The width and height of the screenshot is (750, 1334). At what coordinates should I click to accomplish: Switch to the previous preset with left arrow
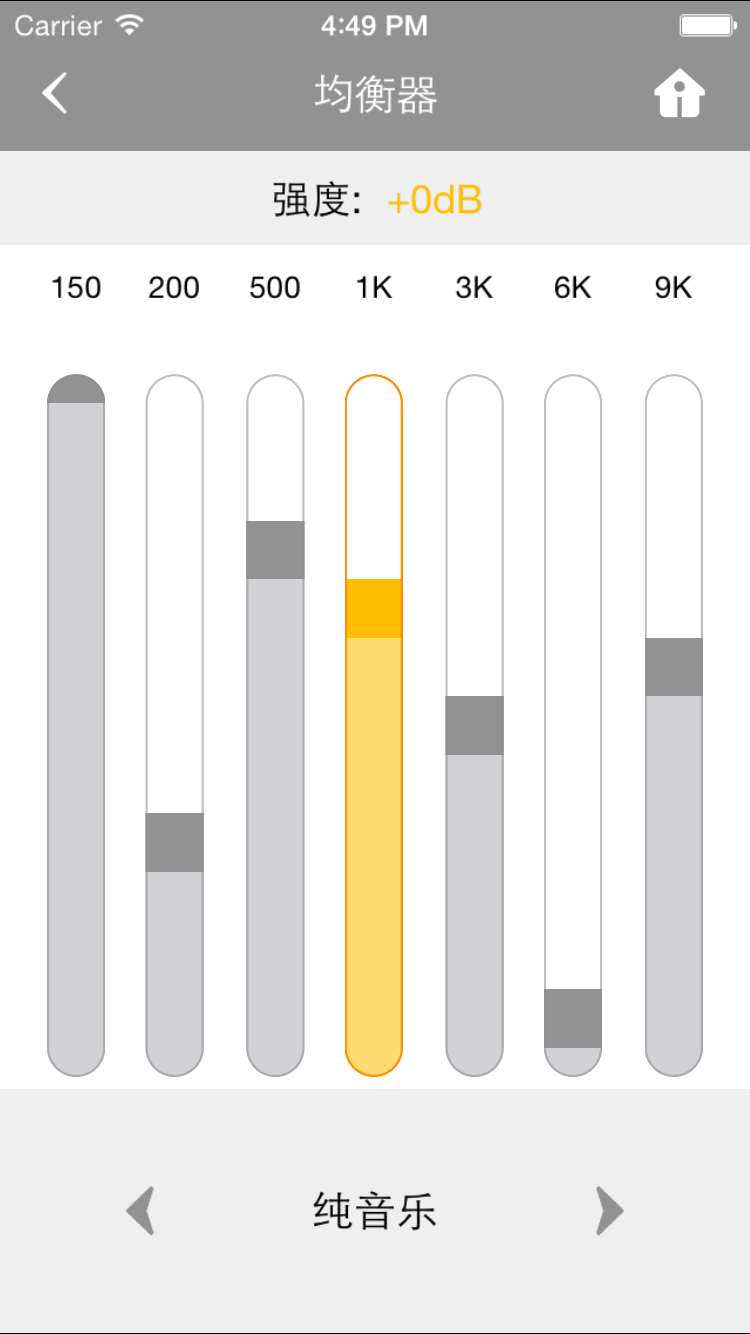(x=141, y=1211)
